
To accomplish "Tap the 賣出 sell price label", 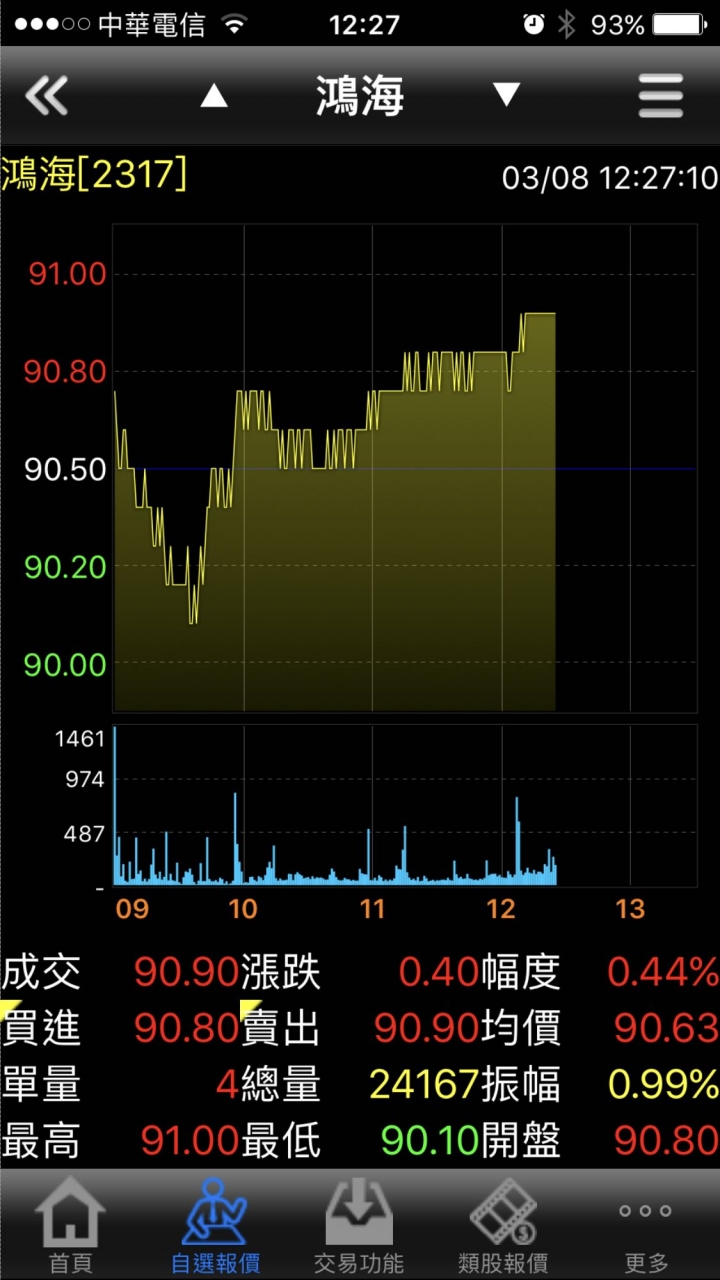I will tap(281, 1028).
